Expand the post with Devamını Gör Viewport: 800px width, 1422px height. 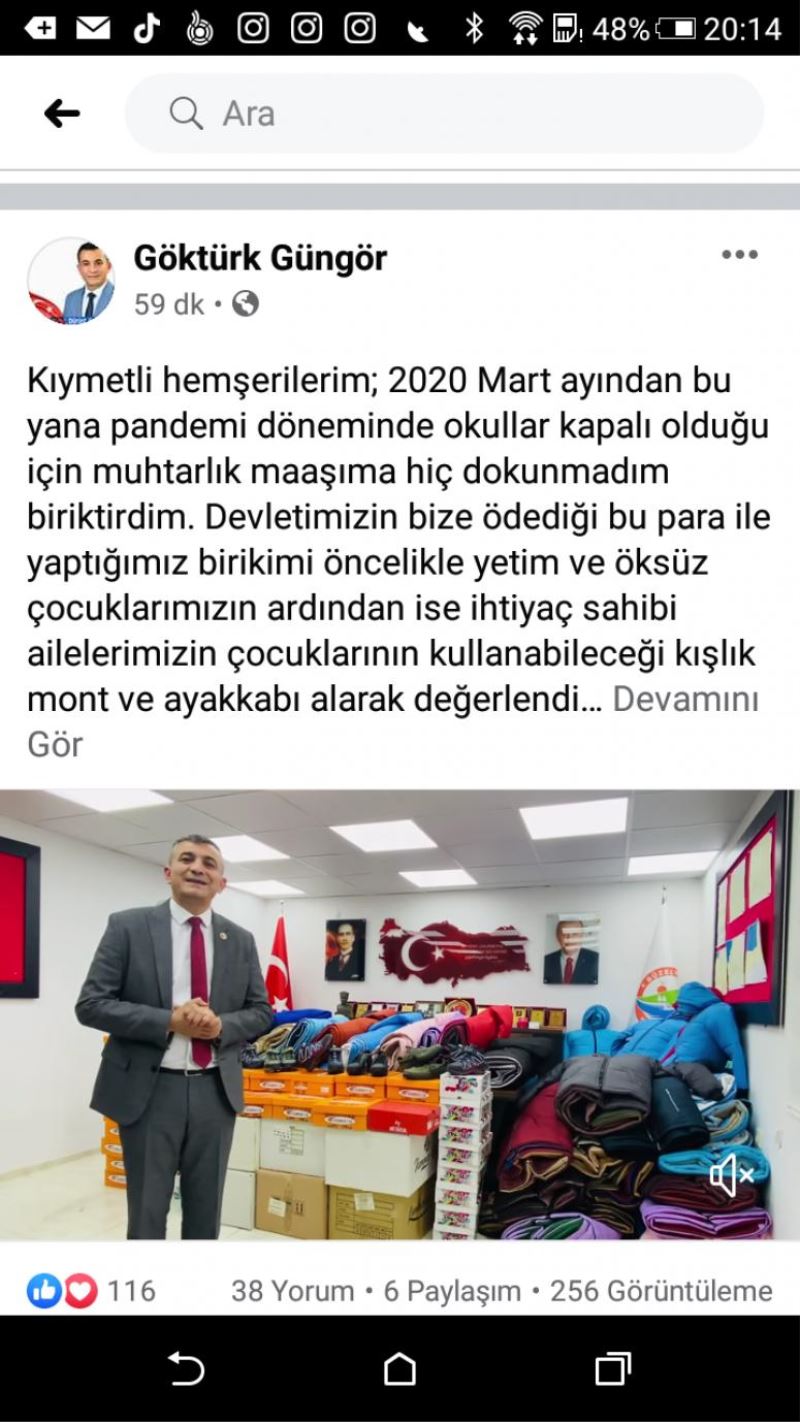tap(393, 722)
